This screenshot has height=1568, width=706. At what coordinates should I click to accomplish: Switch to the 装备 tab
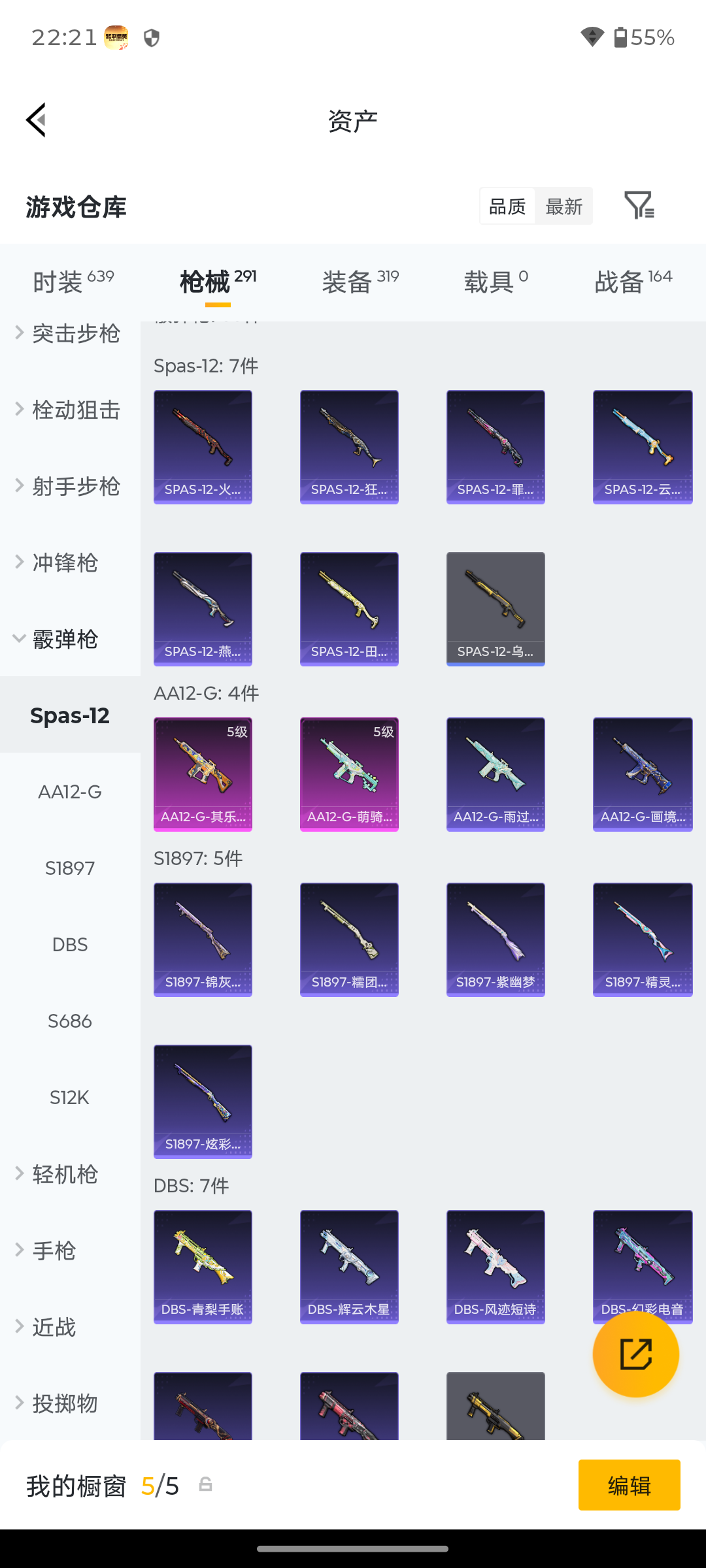360,282
